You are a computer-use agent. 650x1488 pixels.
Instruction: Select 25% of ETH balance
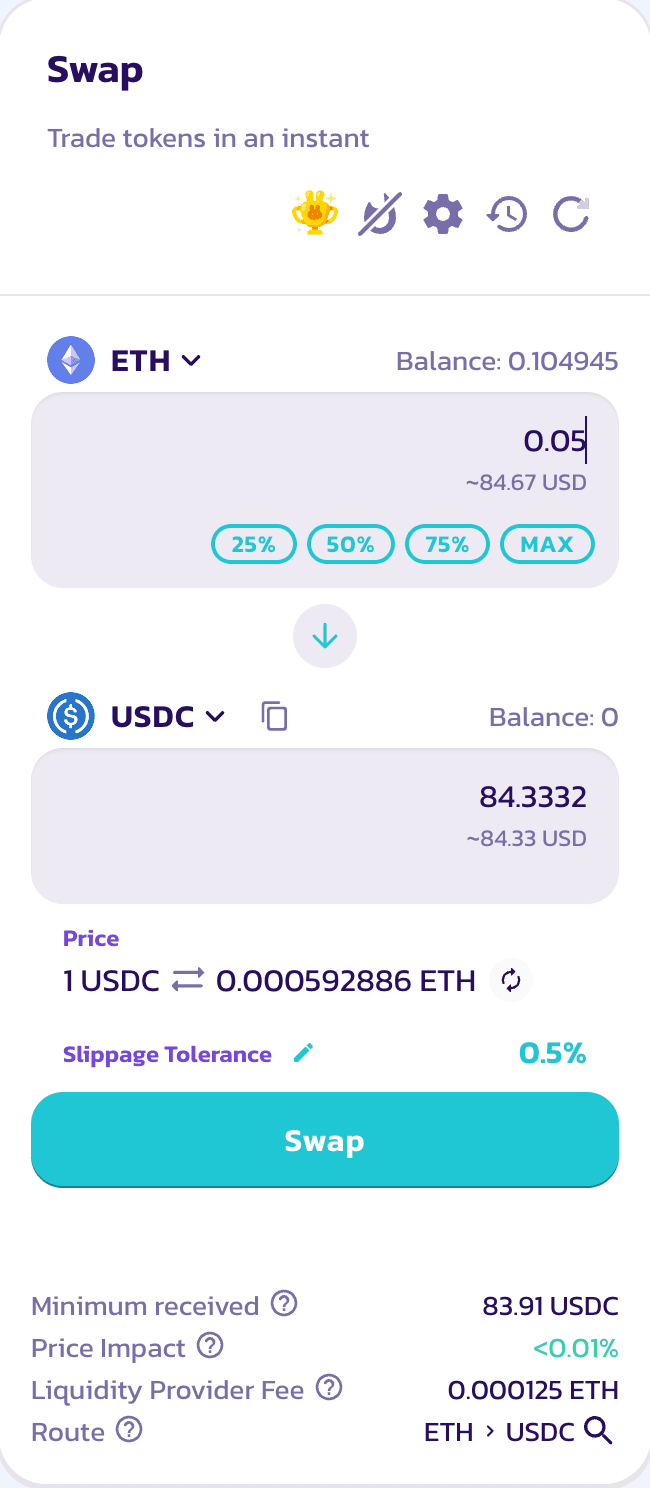click(254, 544)
